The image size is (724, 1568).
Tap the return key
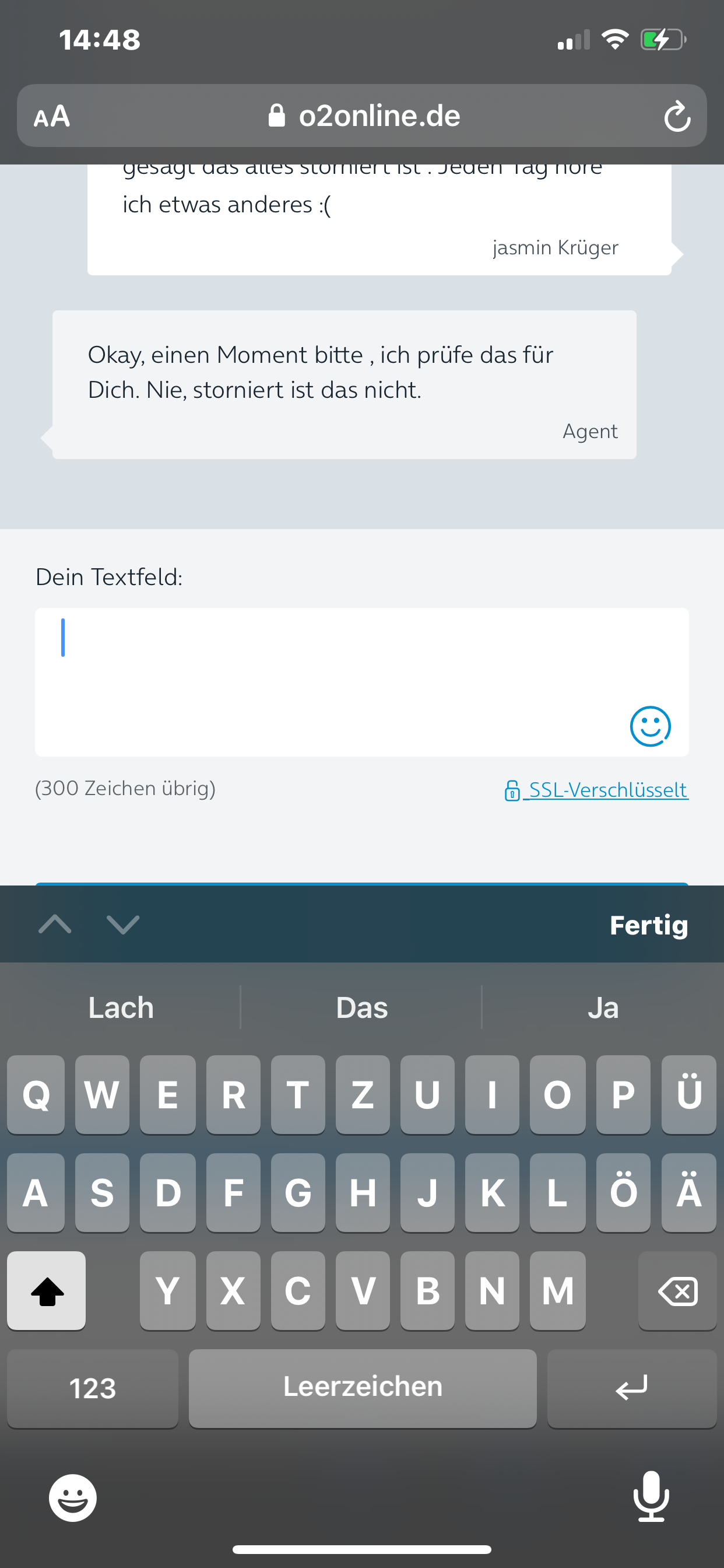click(631, 1388)
